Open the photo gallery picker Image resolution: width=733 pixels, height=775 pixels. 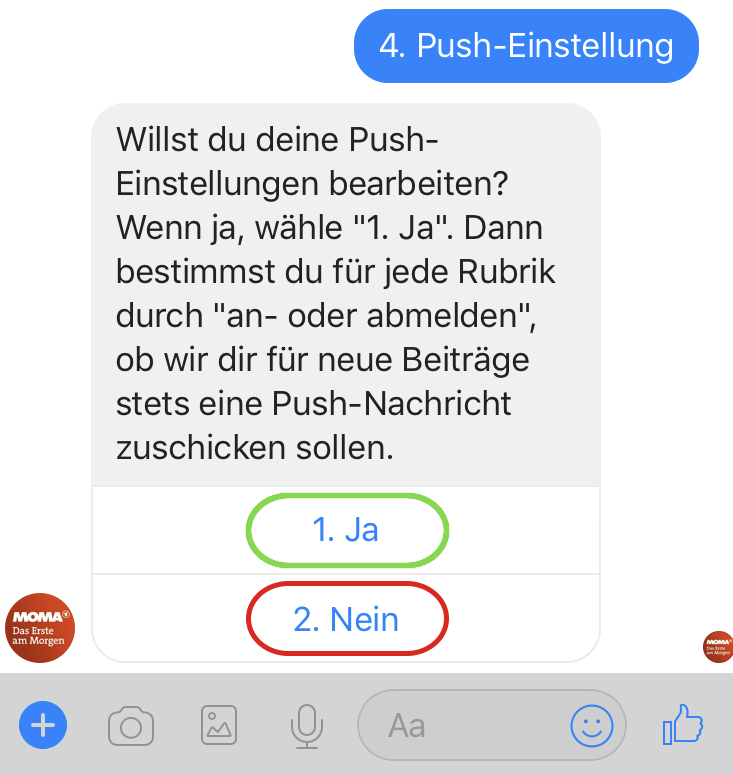click(x=218, y=725)
